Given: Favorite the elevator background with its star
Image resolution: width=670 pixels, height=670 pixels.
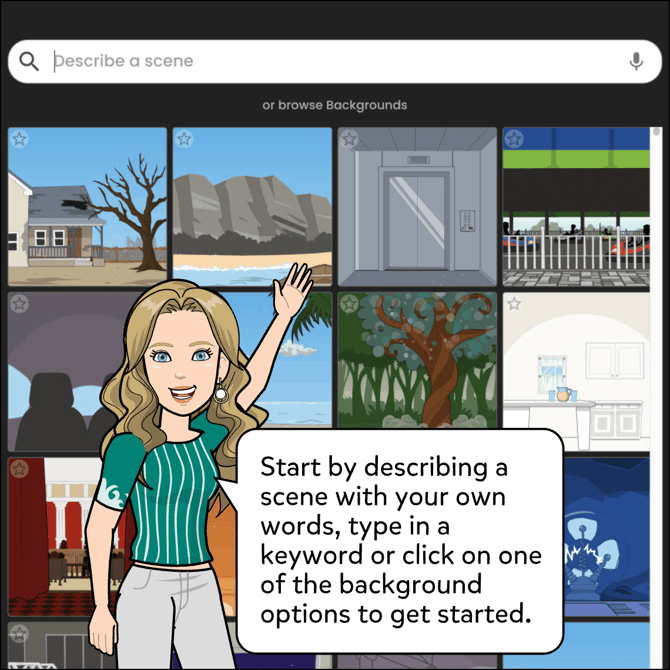Looking at the screenshot, I should click(x=349, y=139).
